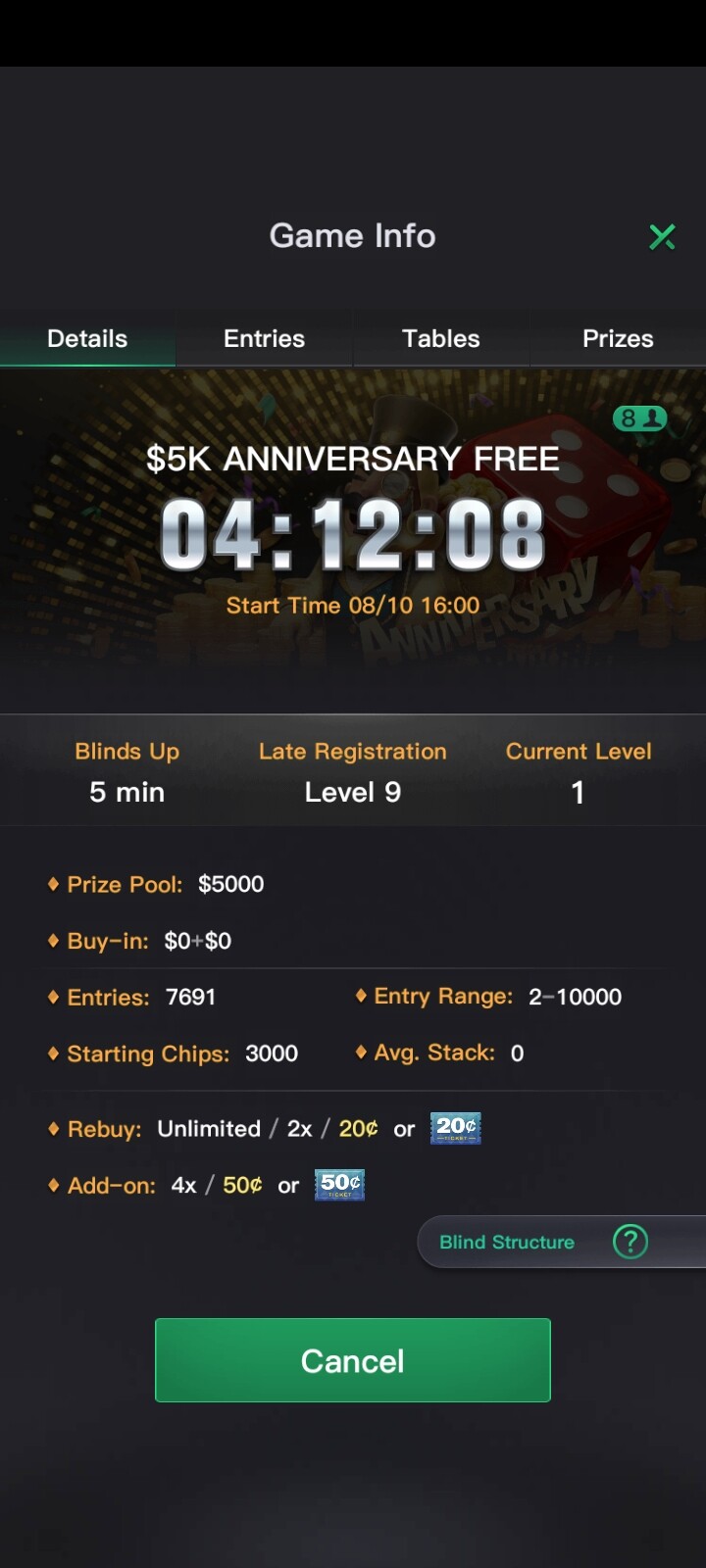Select the Details tab
706x1568 pixels.
(x=87, y=338)
